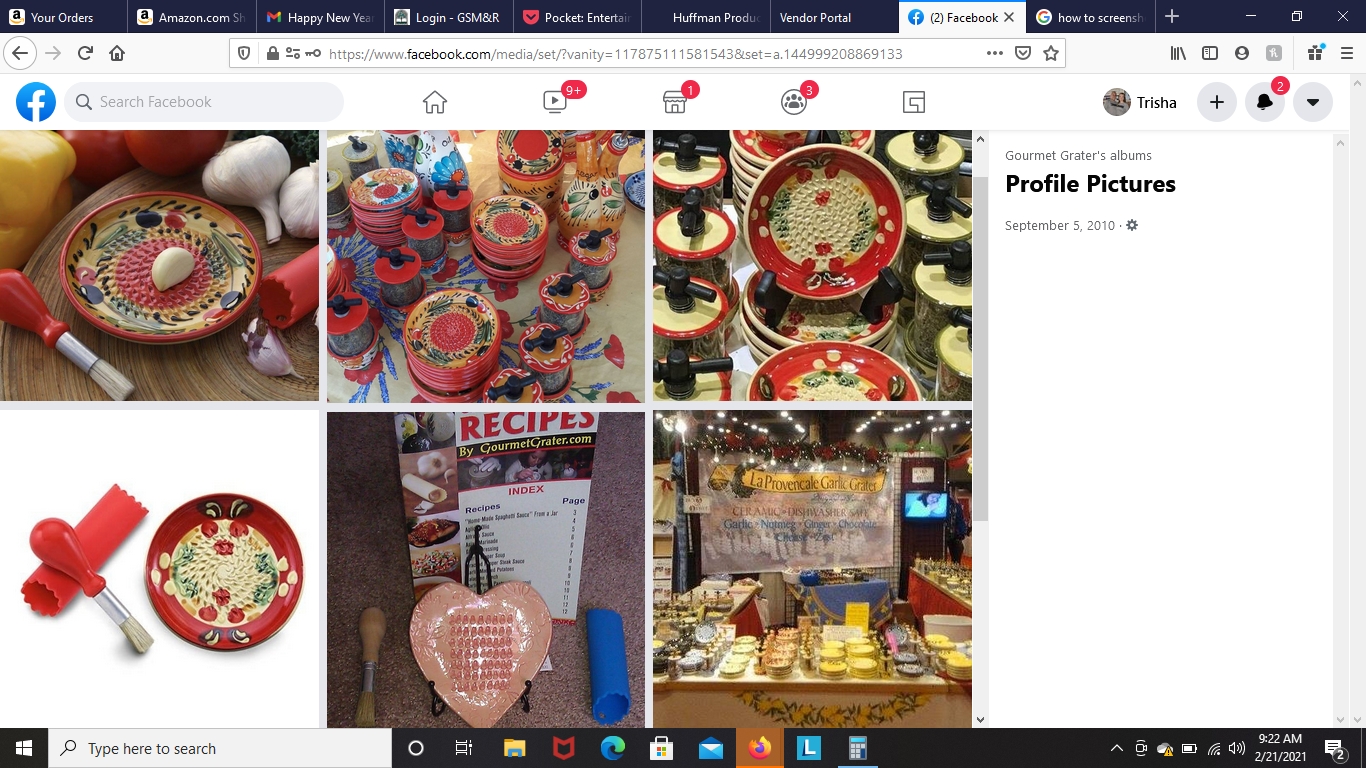1366x768 pixels.
Task: Open the Create plus menu
Action: click(1217, 102)
